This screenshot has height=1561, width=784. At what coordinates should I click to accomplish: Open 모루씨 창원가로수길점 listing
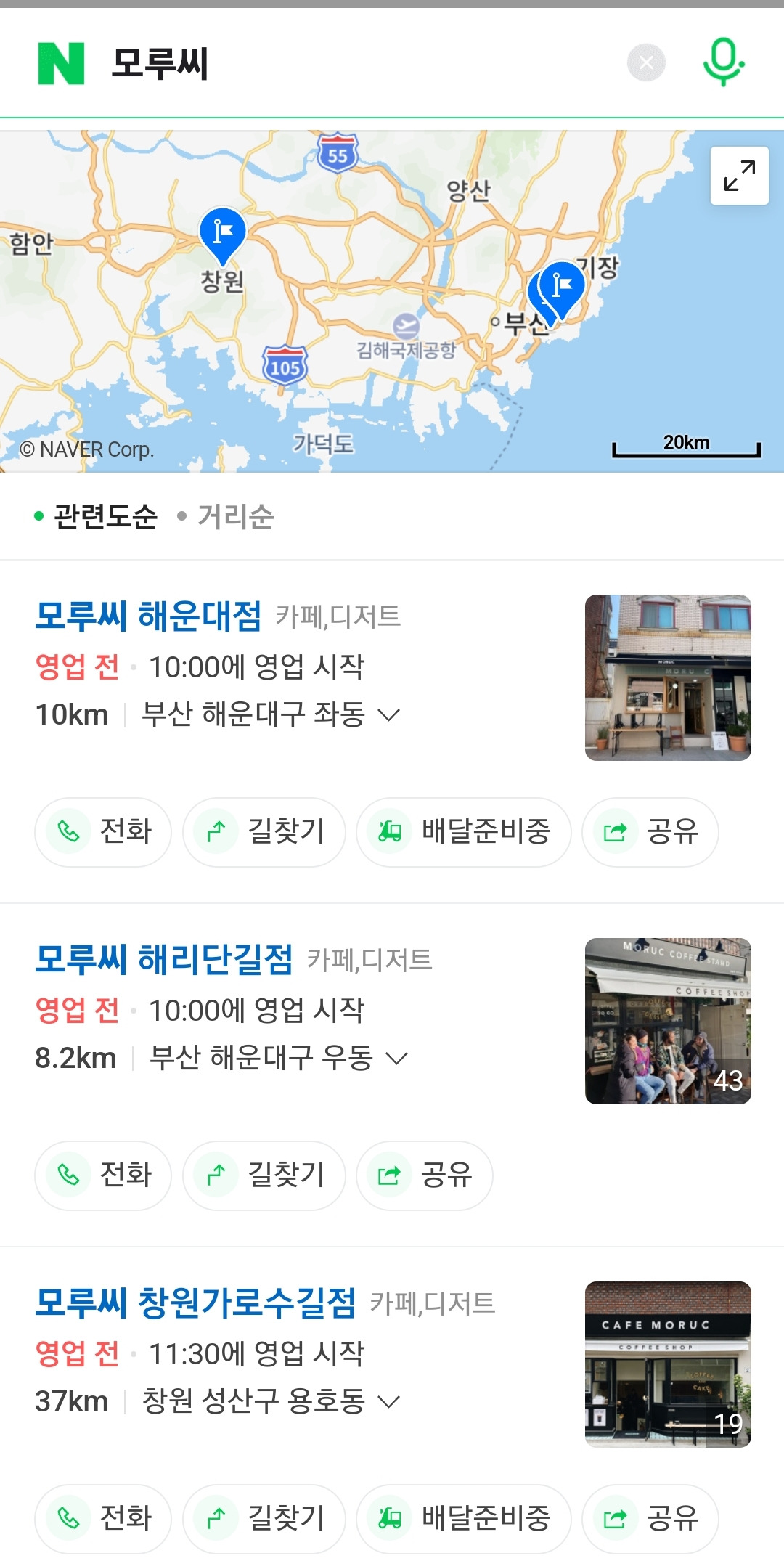point(195,1303)
